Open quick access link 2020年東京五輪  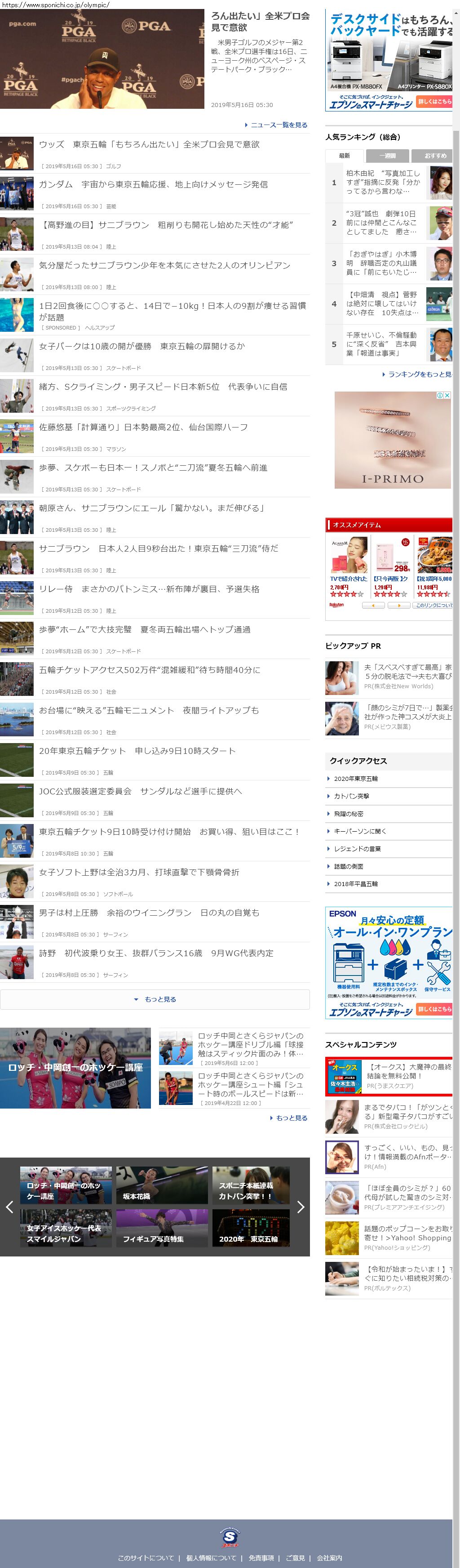(355, 779)
